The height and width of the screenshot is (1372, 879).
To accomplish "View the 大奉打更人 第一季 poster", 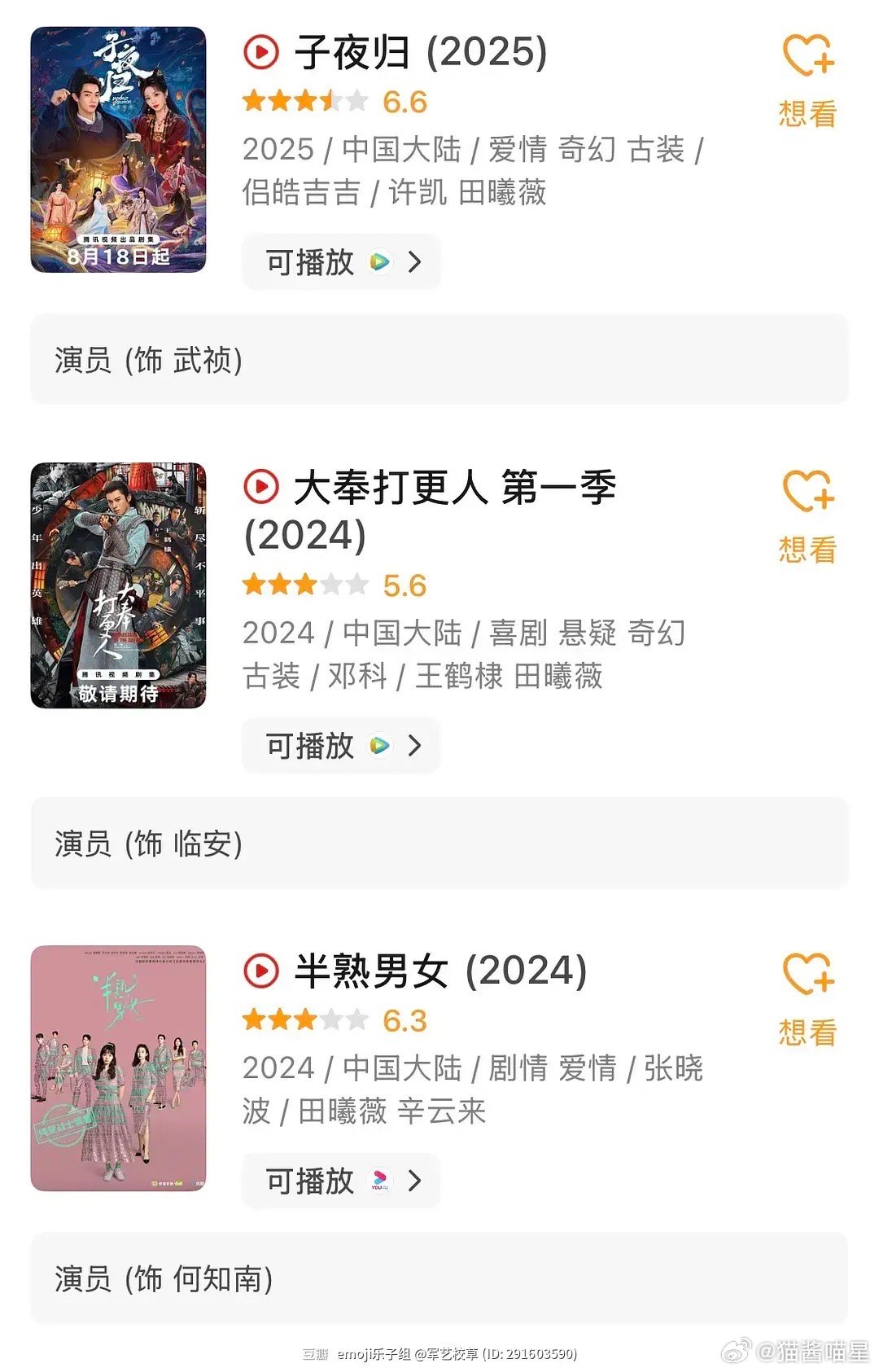I will 118,585.
